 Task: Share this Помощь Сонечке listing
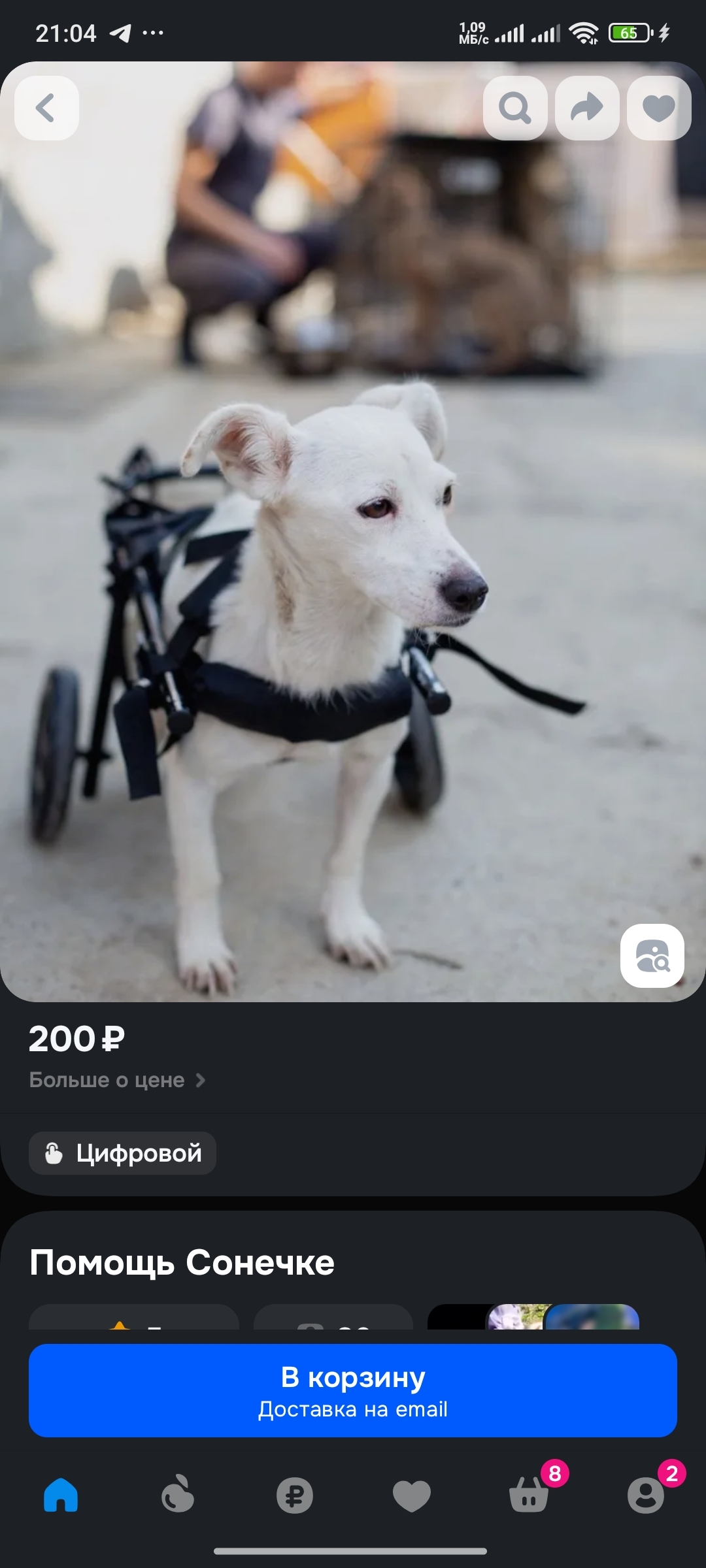(x=587, y=108)
